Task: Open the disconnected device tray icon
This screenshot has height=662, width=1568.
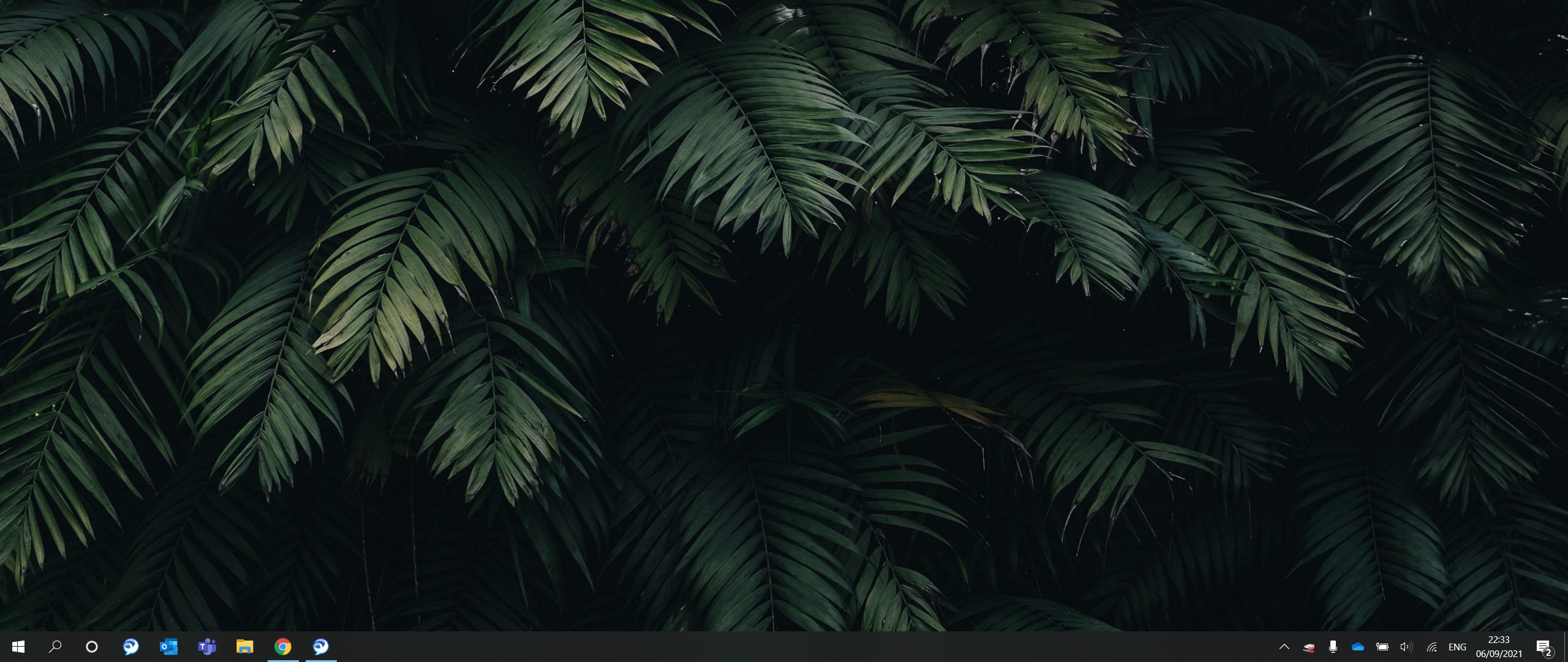Action: click(x=1309, y=647)
